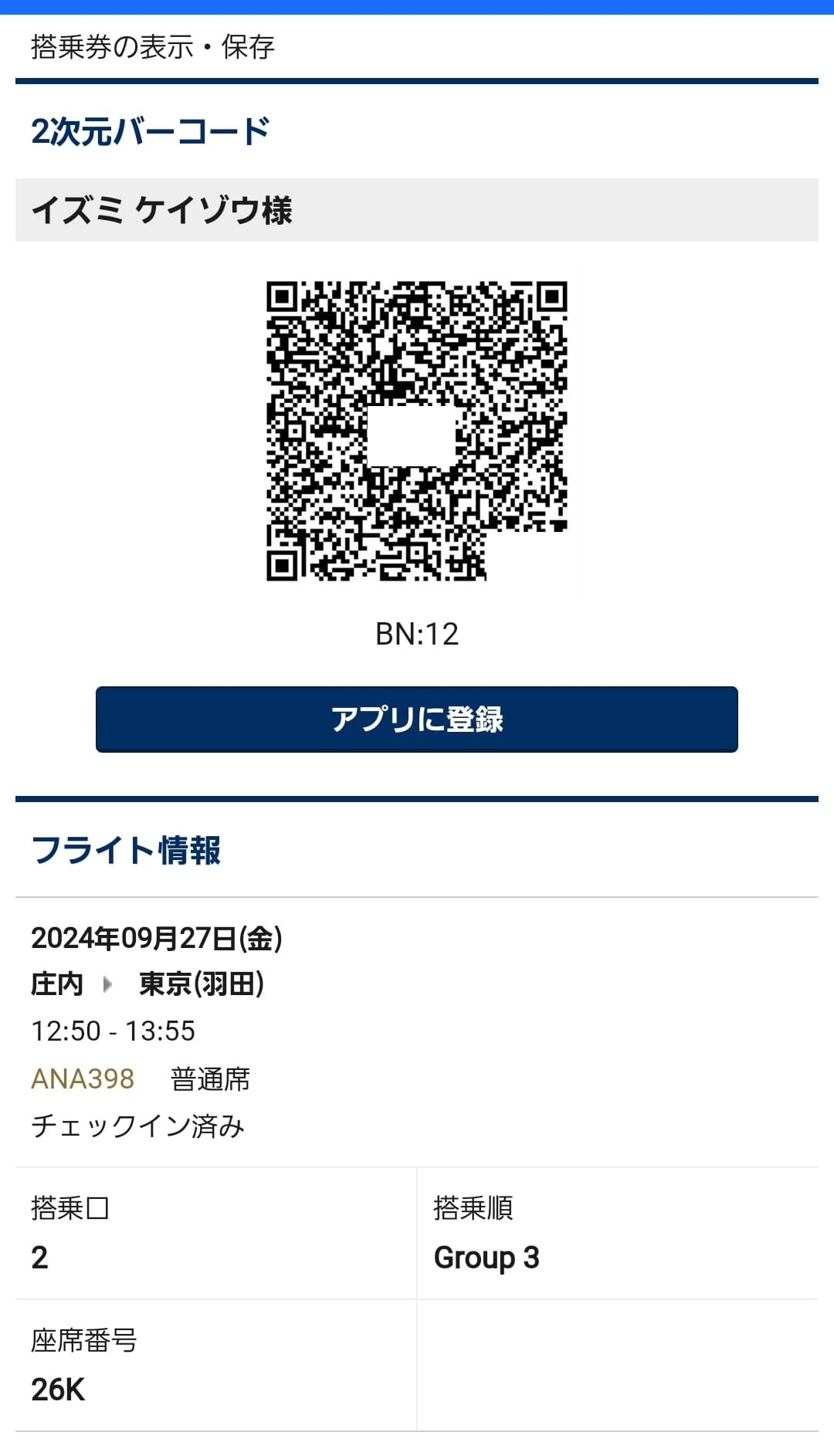
Task: Open flight ANA398 details link
Action: [83, 1078]
